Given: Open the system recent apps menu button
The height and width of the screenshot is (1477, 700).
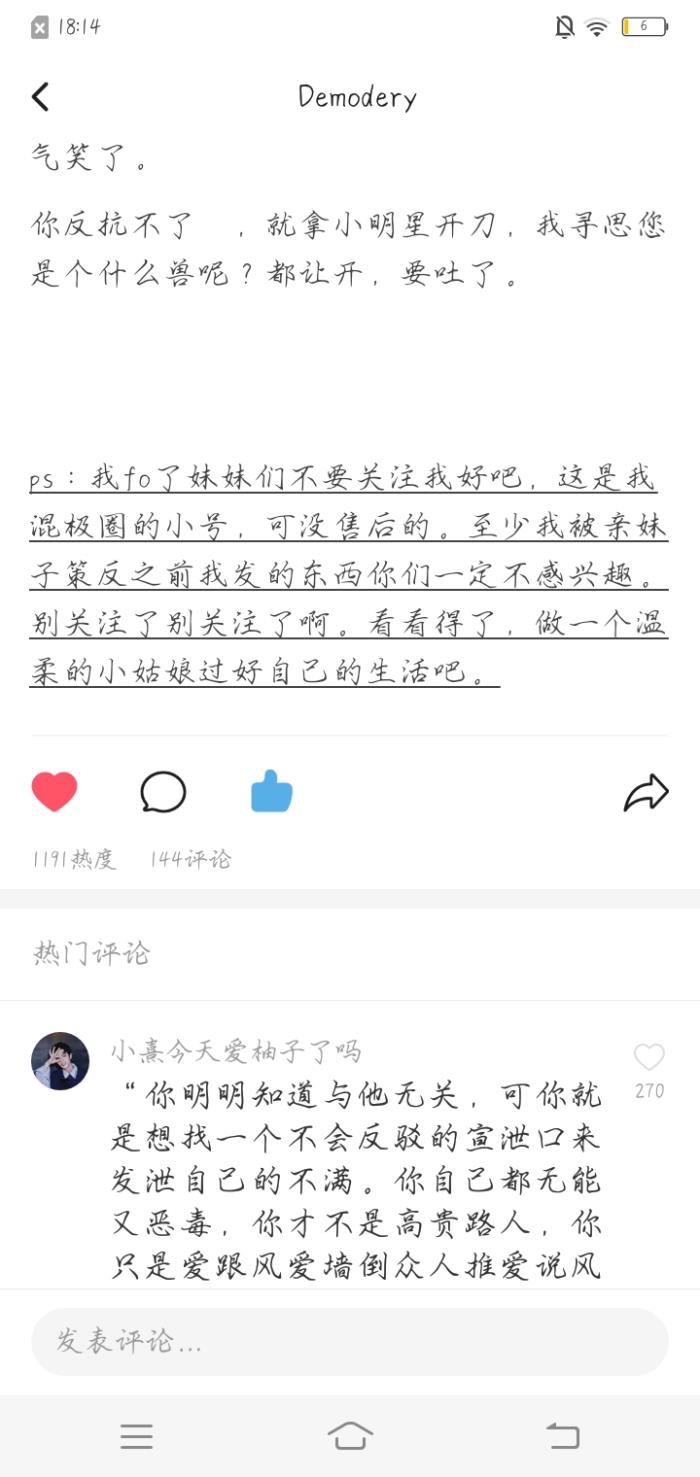Looking at the screenshot, I should [137, 1437].
